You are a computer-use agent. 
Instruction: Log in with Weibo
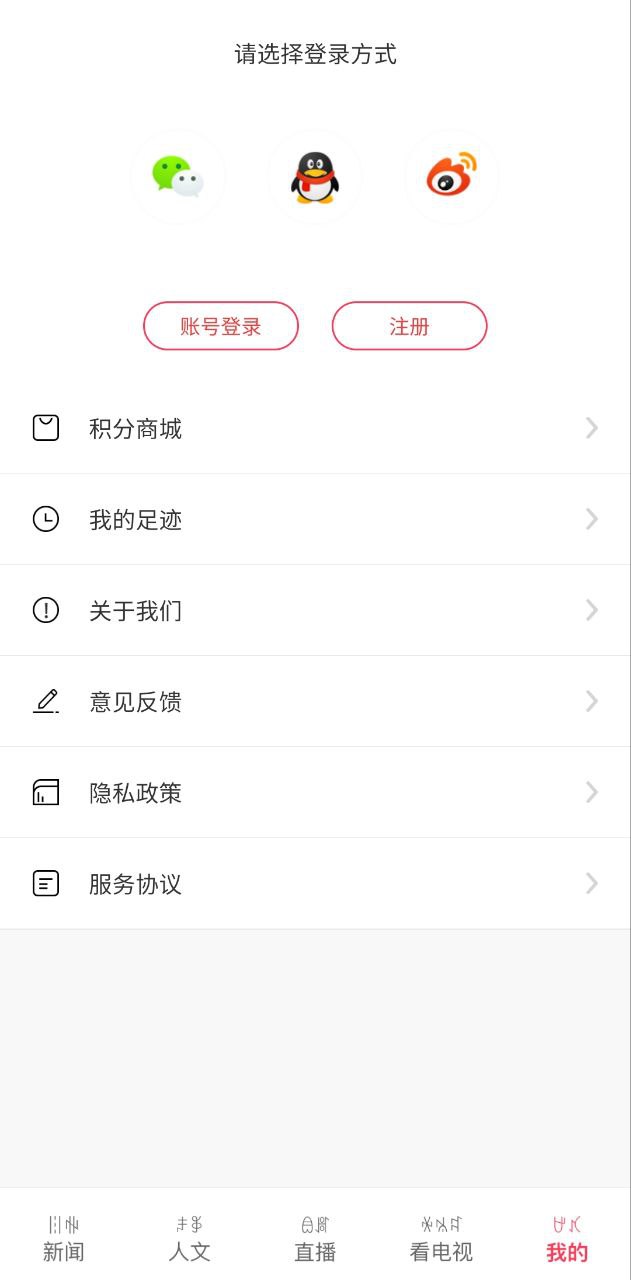(452, 177)
